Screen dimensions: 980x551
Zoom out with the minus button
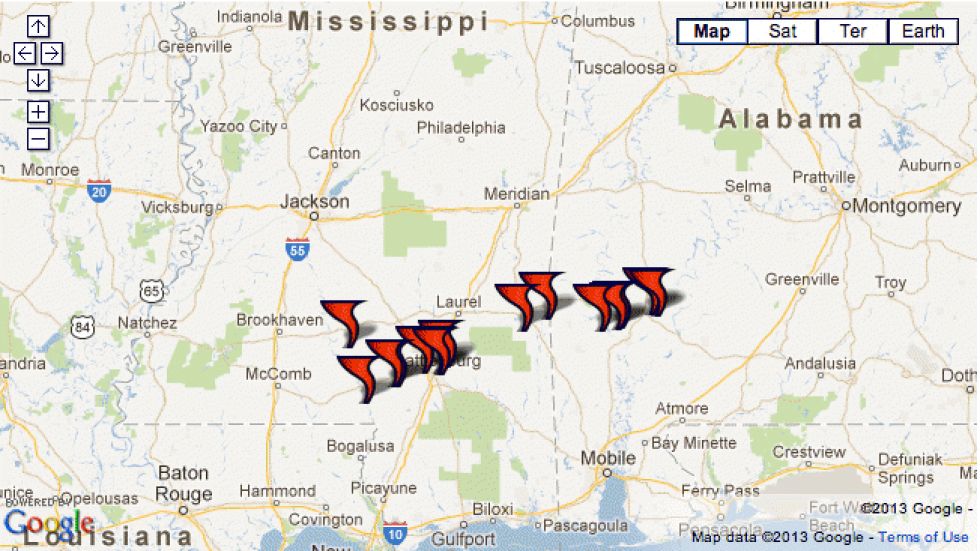click(x=38, y=138)
